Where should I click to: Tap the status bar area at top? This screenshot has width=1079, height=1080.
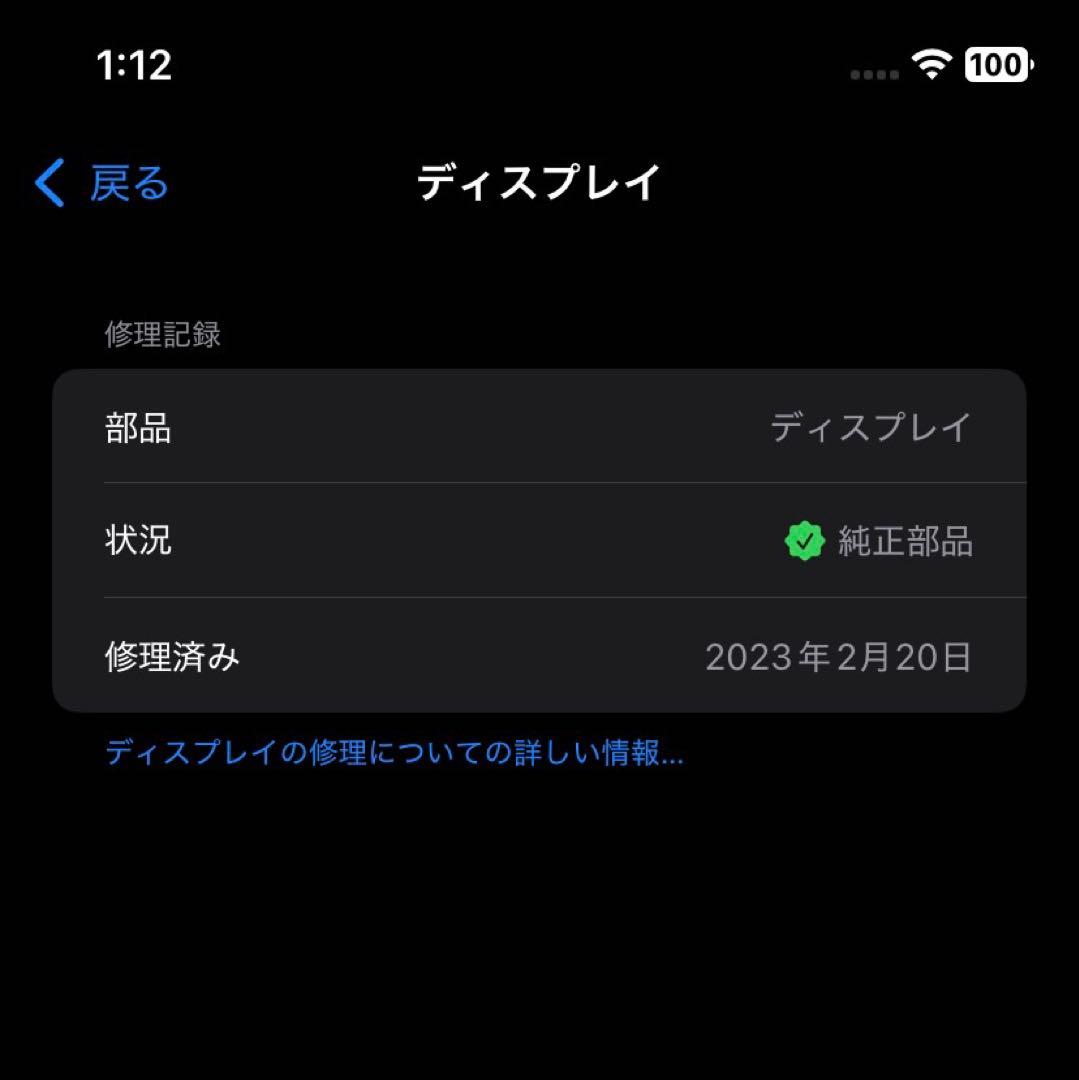[540, 66]
